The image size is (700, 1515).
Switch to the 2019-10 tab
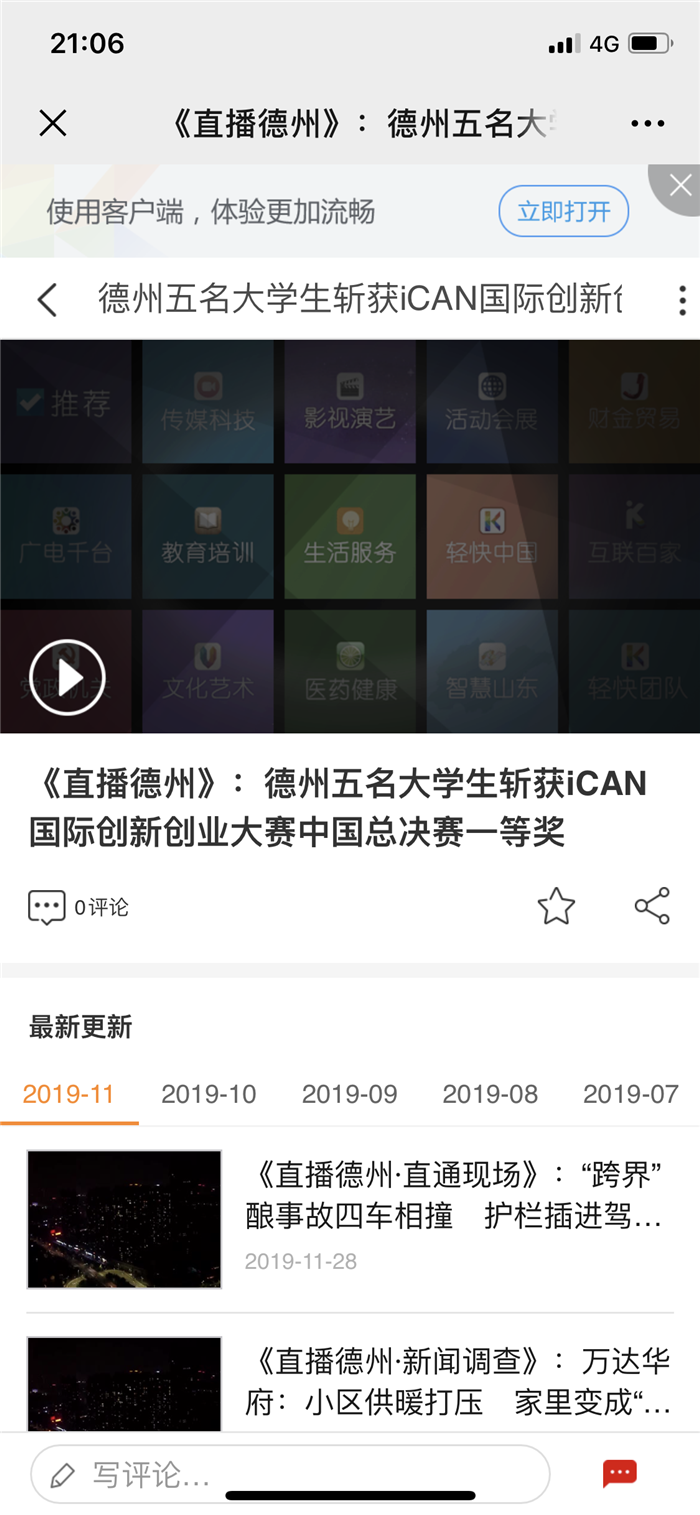pos(209,1094)
